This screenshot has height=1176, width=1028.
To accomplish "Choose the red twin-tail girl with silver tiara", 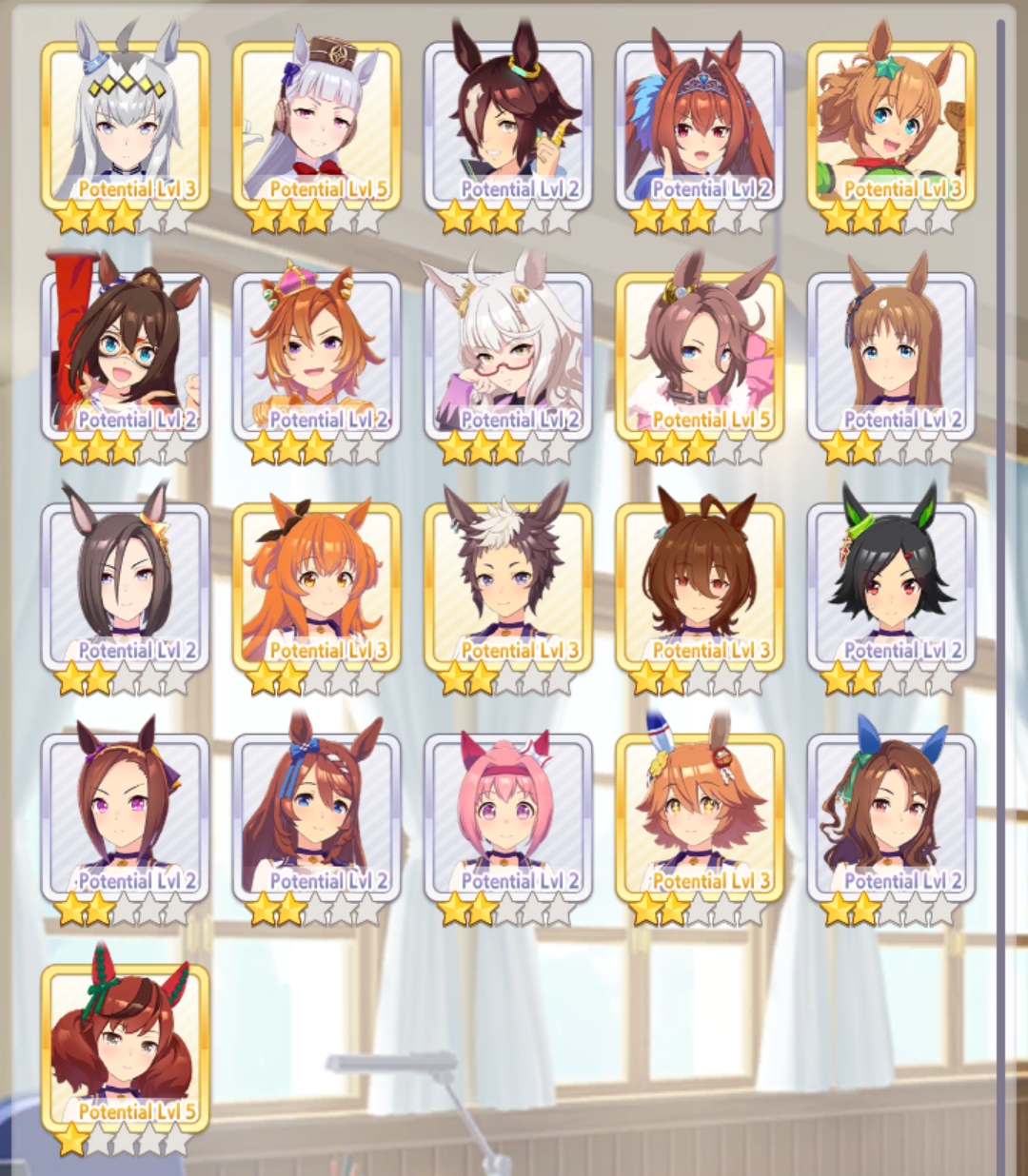I will pos(700,124).
